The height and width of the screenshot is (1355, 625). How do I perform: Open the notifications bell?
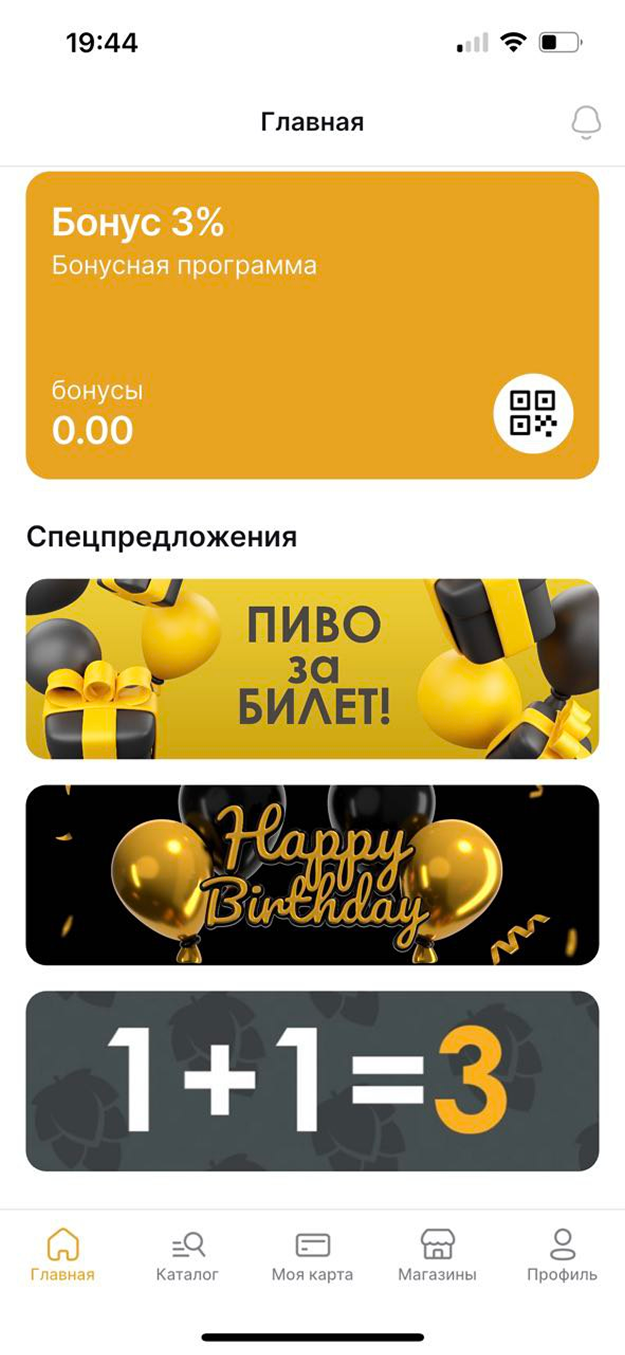(585, 123)
